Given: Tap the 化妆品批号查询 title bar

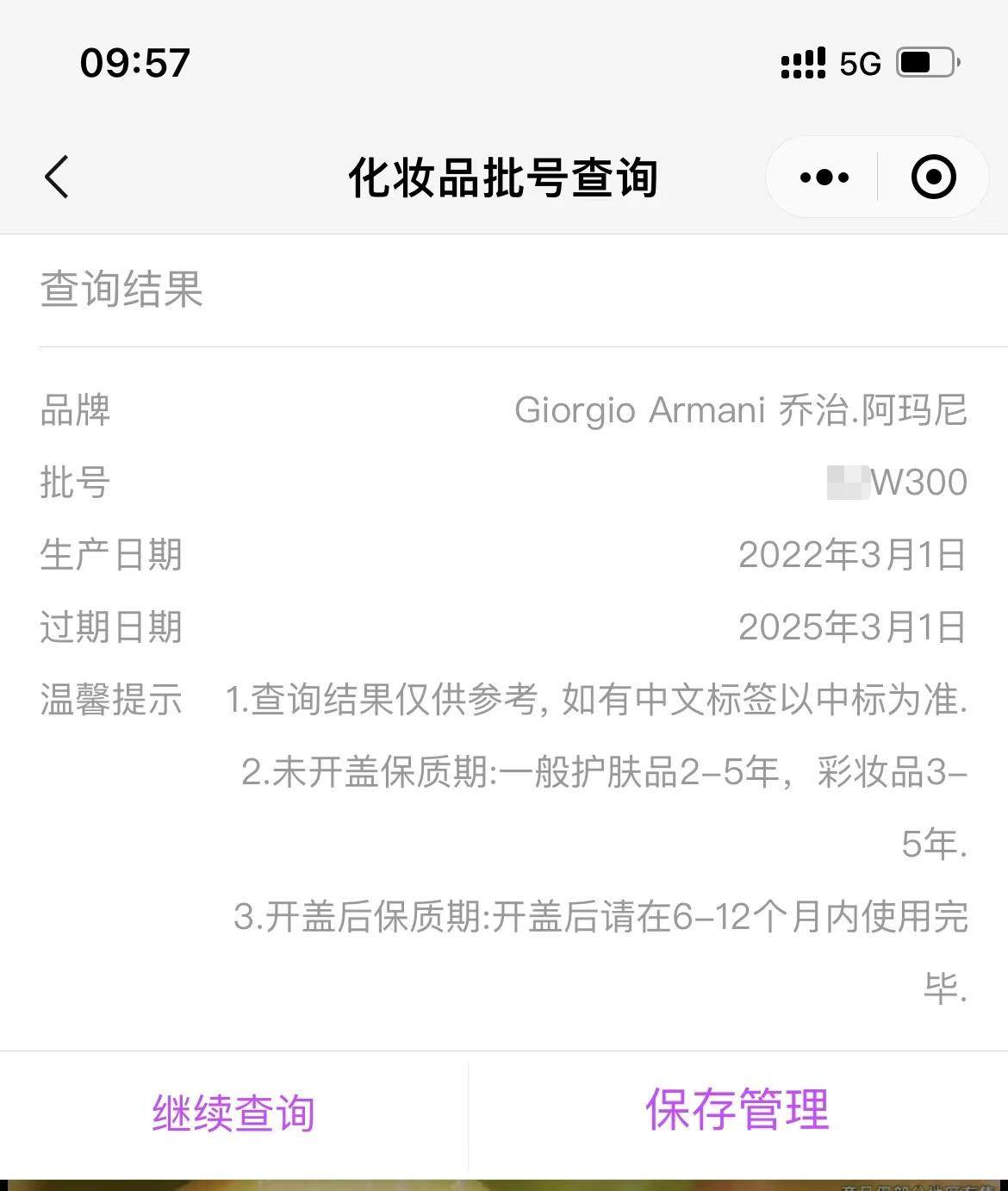Looking at the screenshot, I should pos(504,177).
